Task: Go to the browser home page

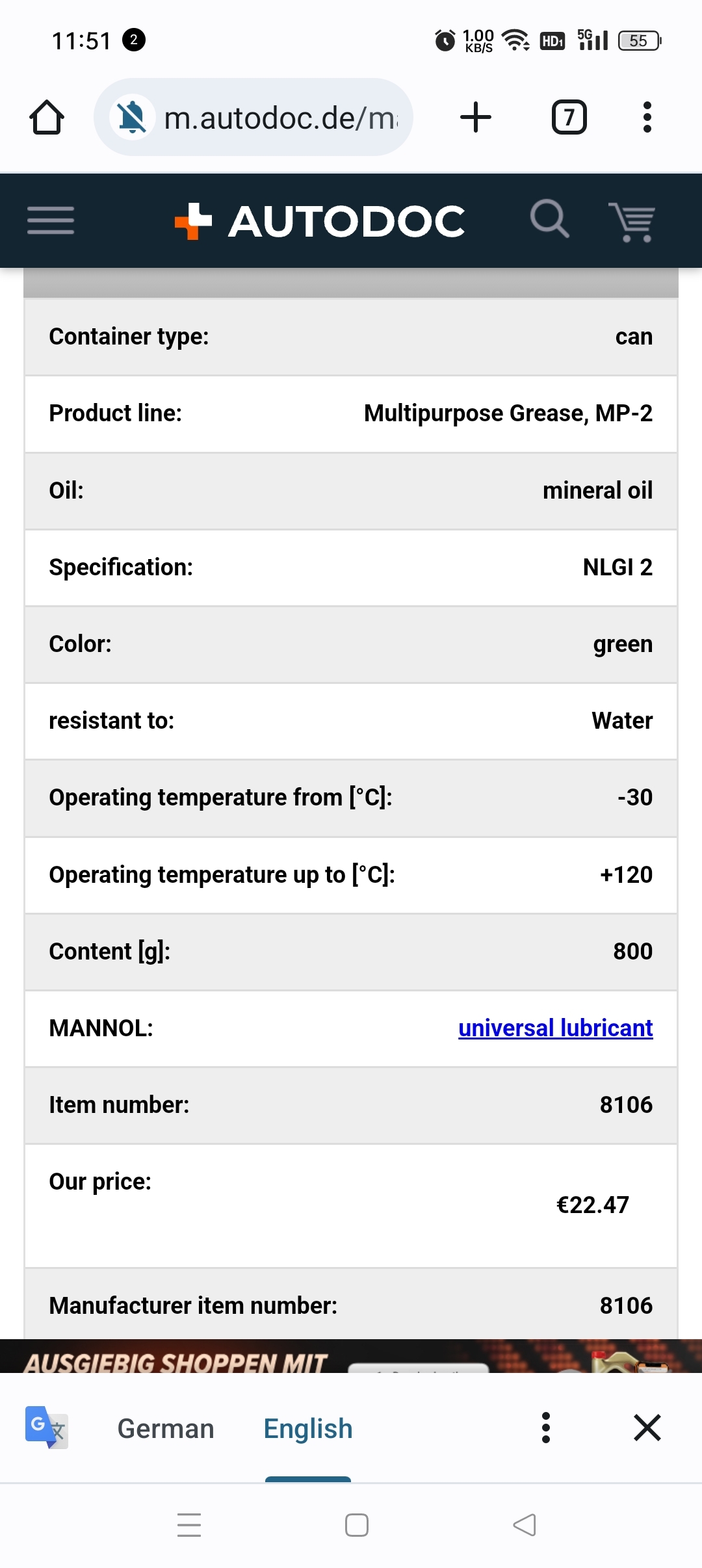Action: 47,118
